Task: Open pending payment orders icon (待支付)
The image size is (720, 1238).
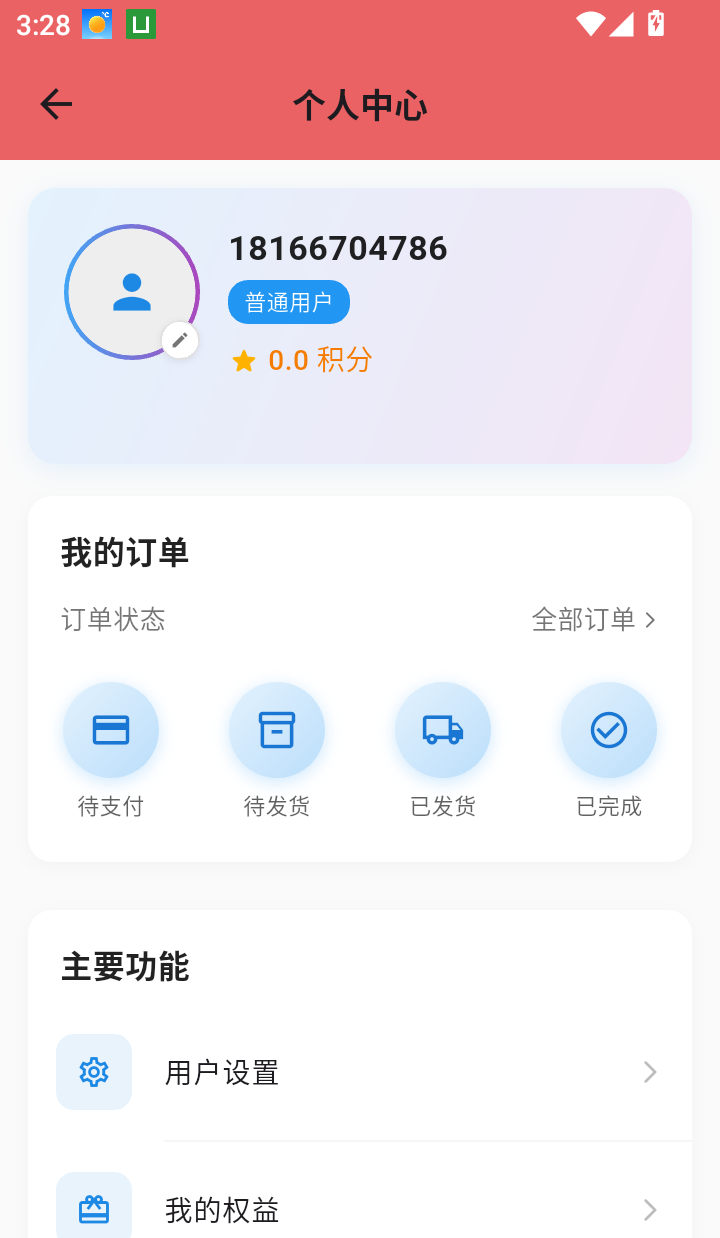Action: click(111, 730)
